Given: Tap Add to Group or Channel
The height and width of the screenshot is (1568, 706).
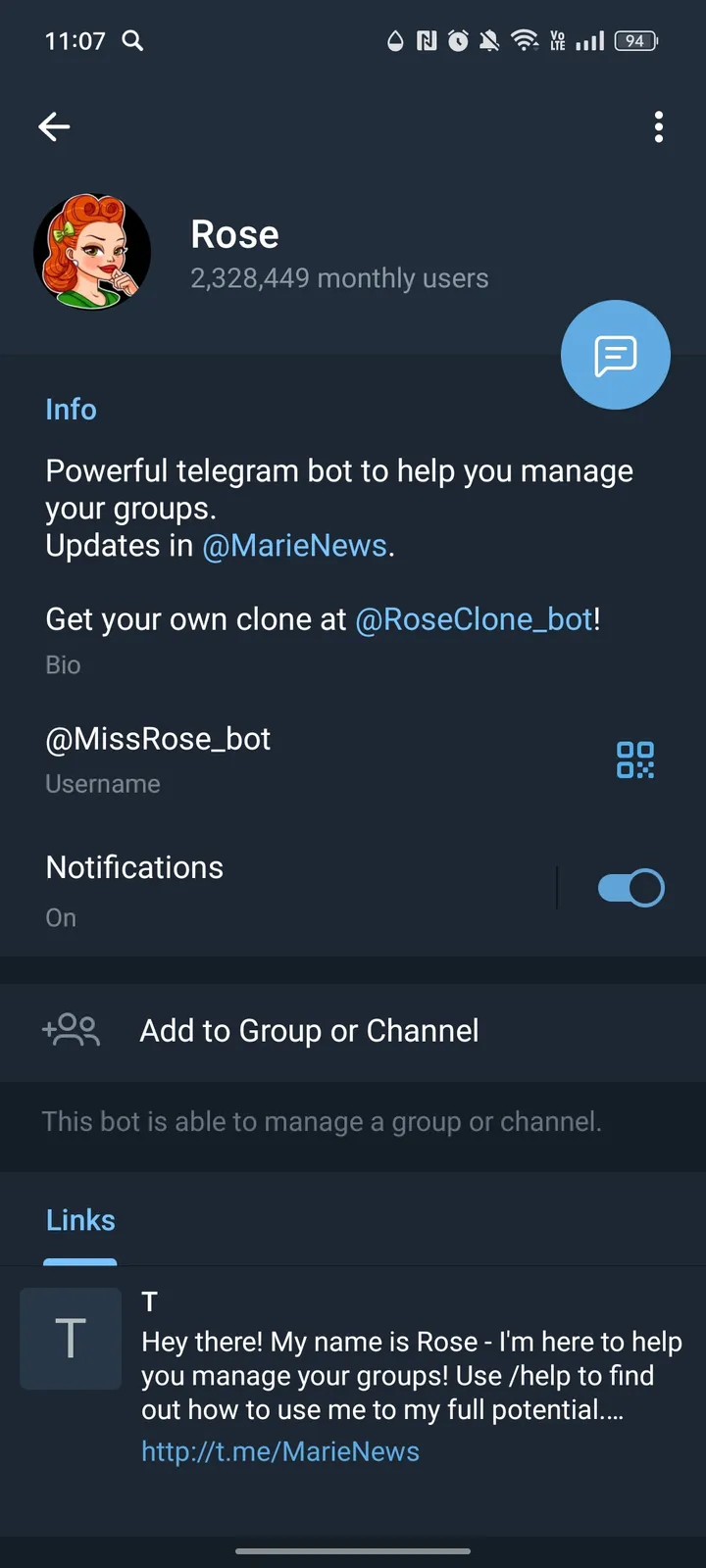Looking at the screenshot, I should click(x=309, y=1030).
